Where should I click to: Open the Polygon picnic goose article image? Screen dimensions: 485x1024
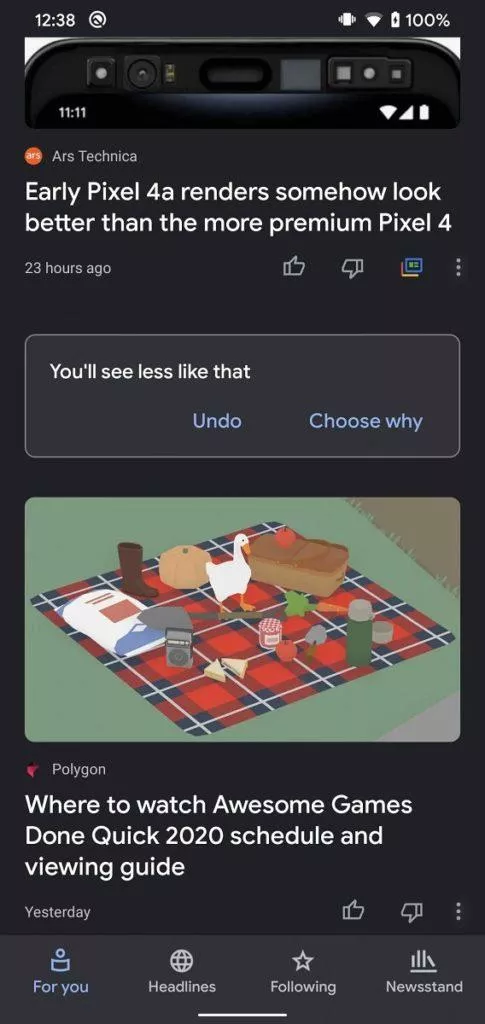pyautogui.click(x=242, y=619)
